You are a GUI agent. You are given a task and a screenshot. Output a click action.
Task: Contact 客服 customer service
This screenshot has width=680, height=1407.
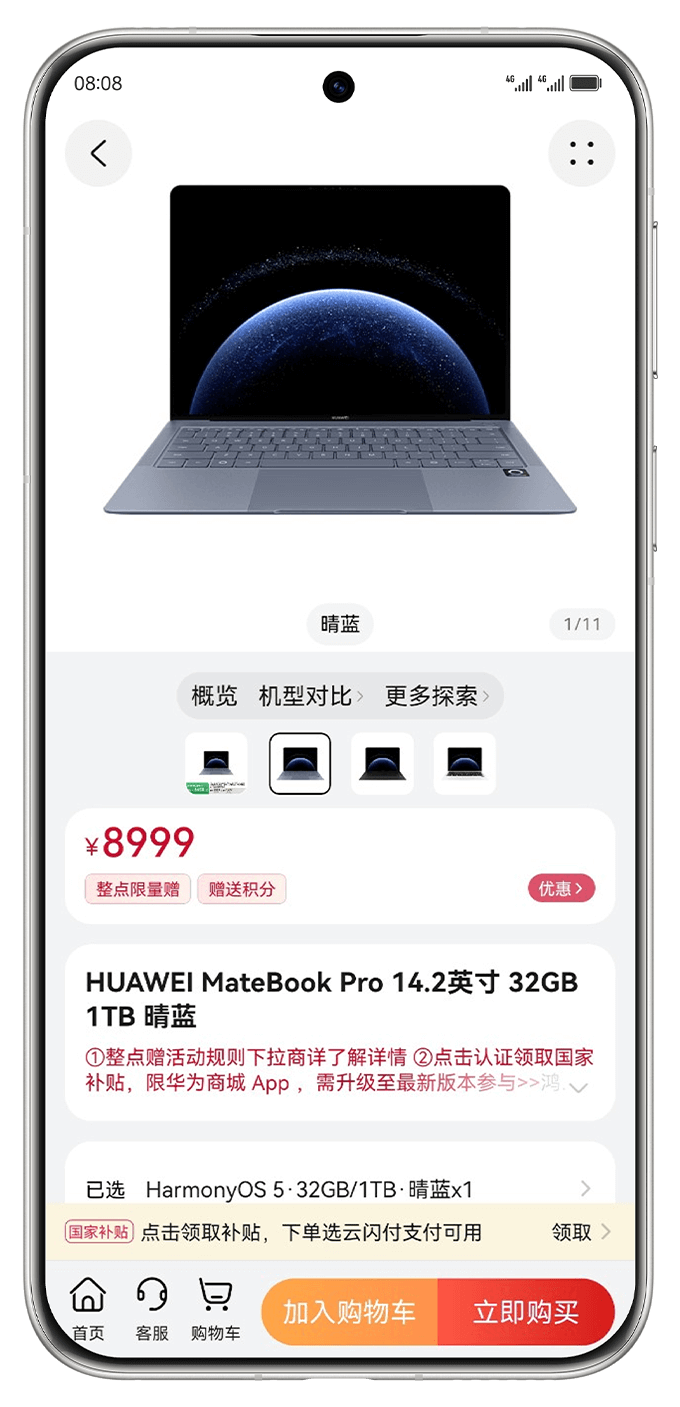coord(152,1308)
